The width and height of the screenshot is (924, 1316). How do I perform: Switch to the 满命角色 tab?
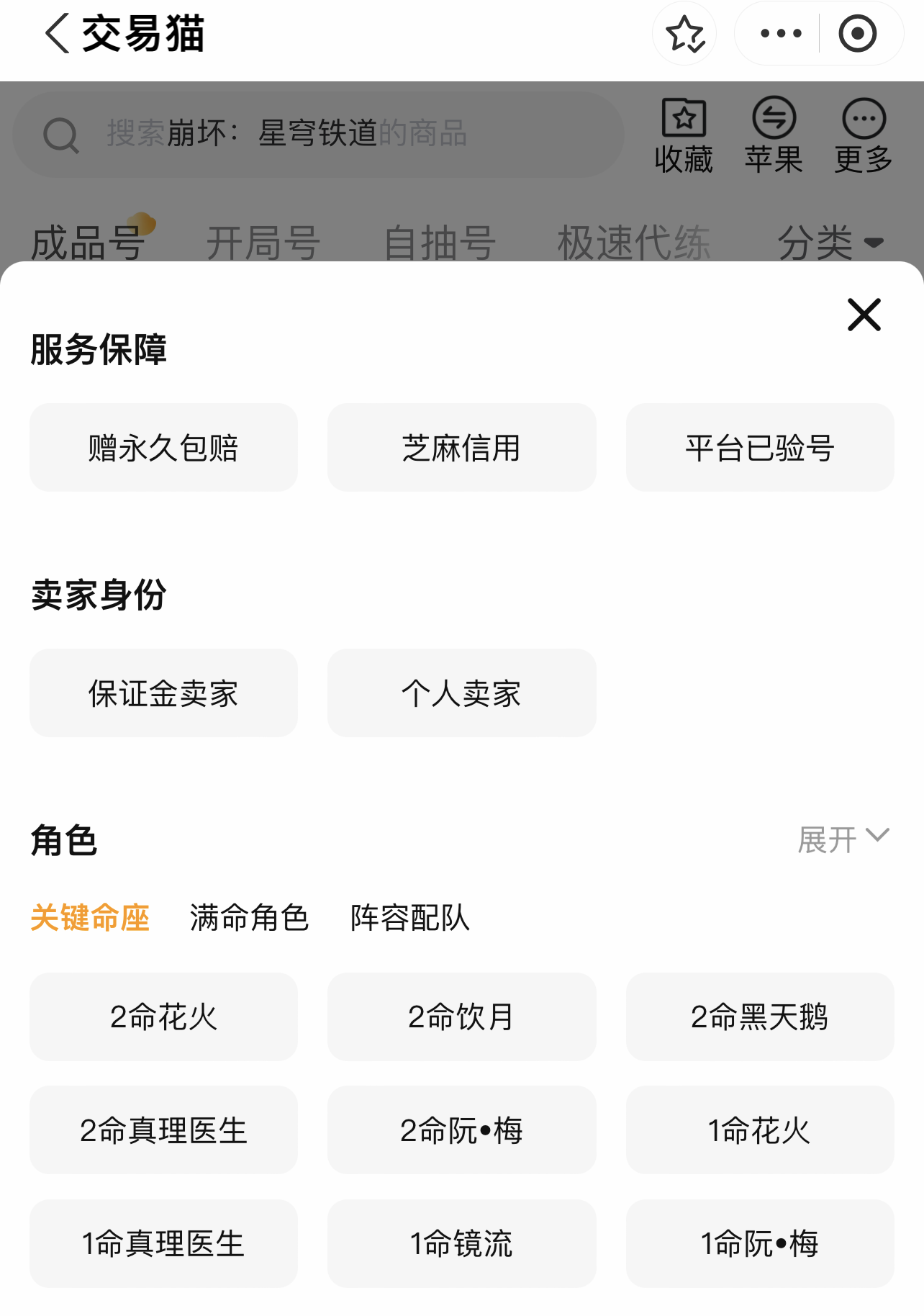coord(249,918)
